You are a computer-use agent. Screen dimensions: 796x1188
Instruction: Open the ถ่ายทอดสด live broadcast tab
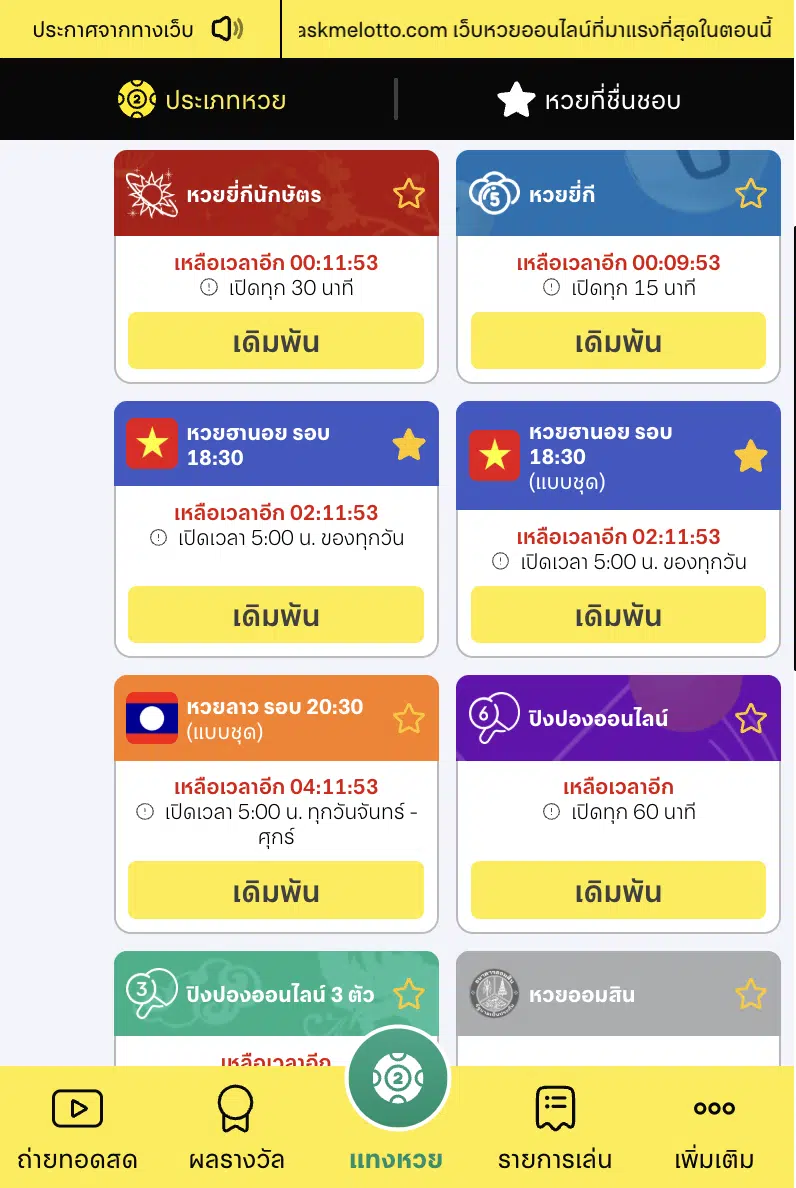tap(77, 1130)
